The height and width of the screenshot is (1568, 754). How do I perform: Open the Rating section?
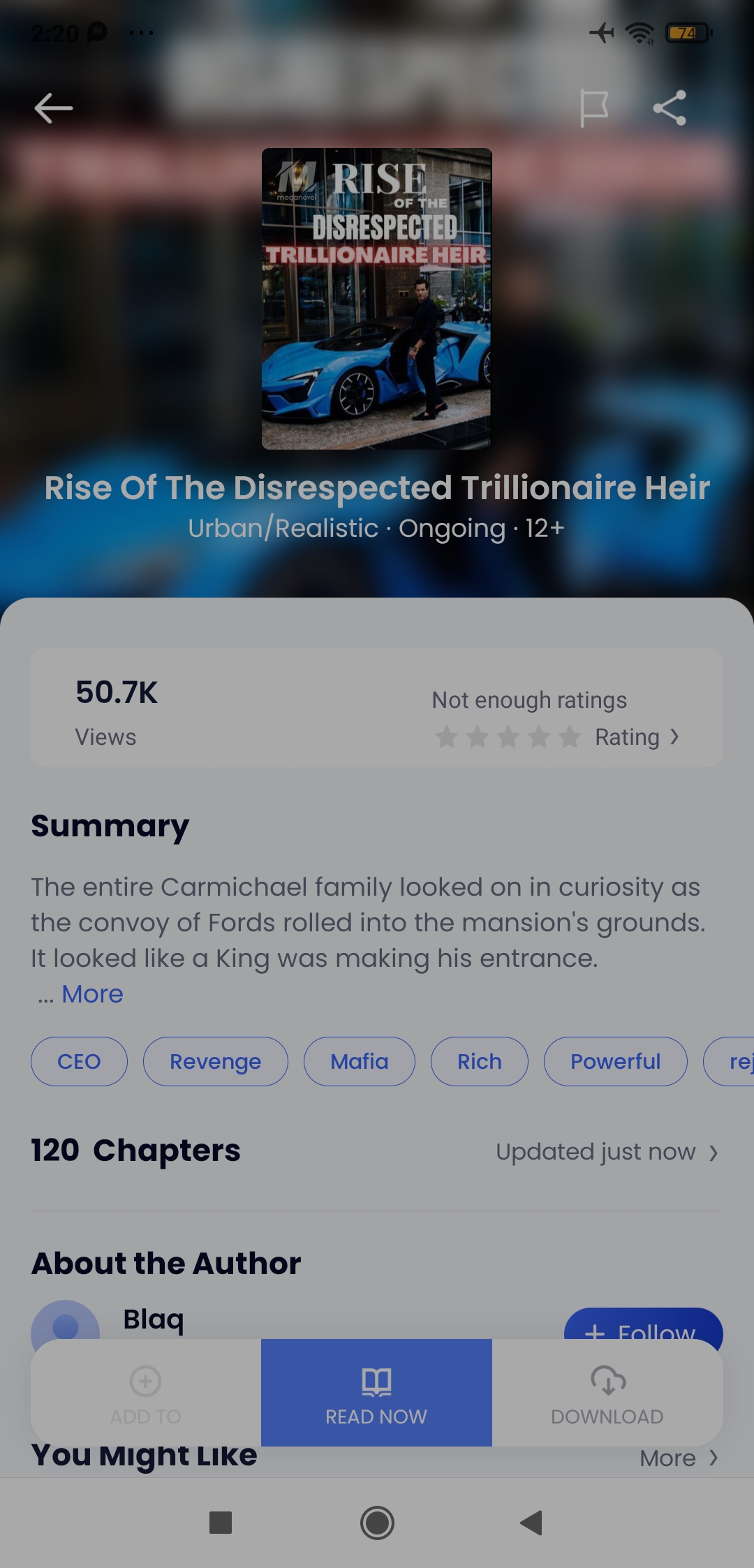(x=635, y=737)
